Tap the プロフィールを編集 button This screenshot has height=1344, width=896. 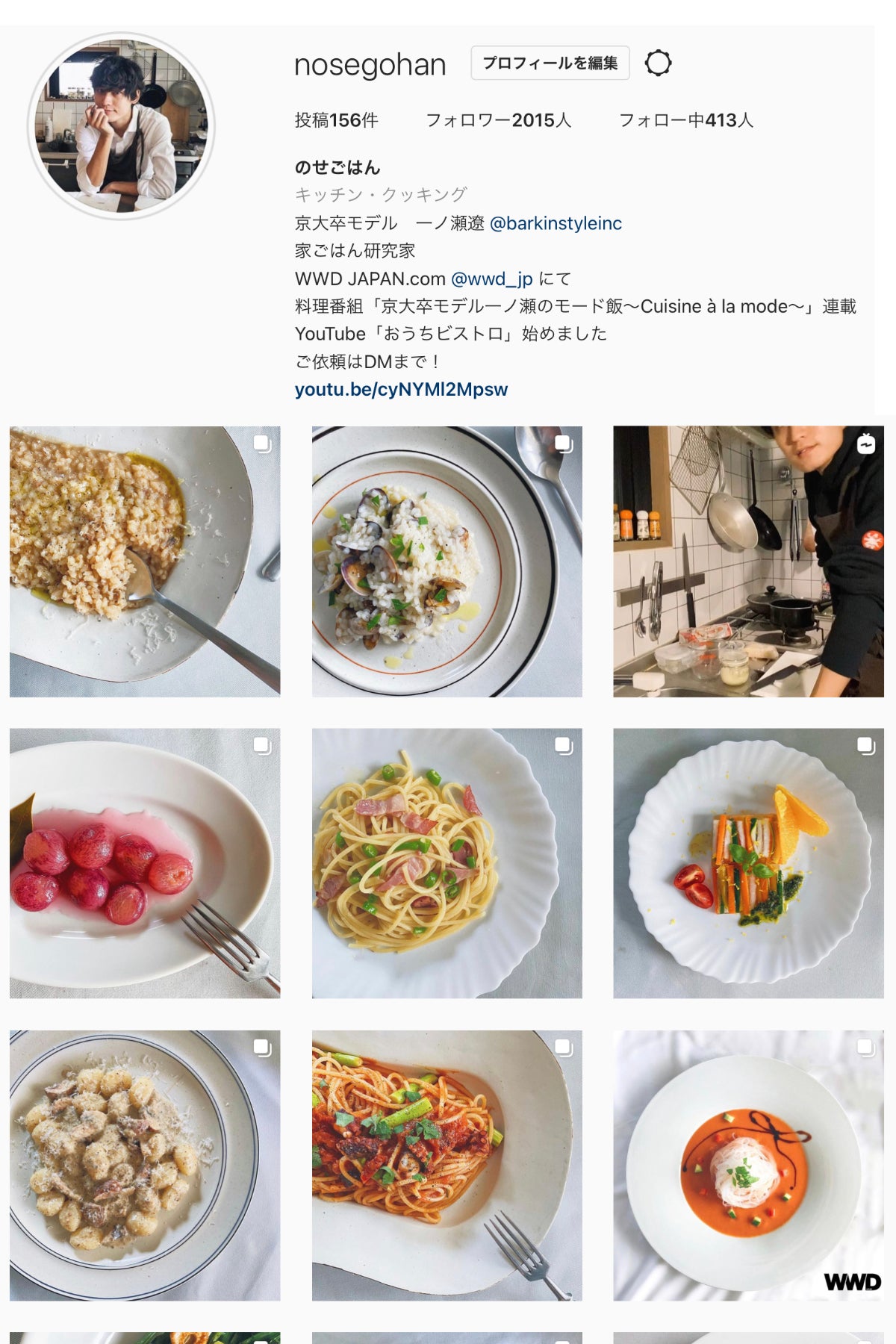coord(550,63)
